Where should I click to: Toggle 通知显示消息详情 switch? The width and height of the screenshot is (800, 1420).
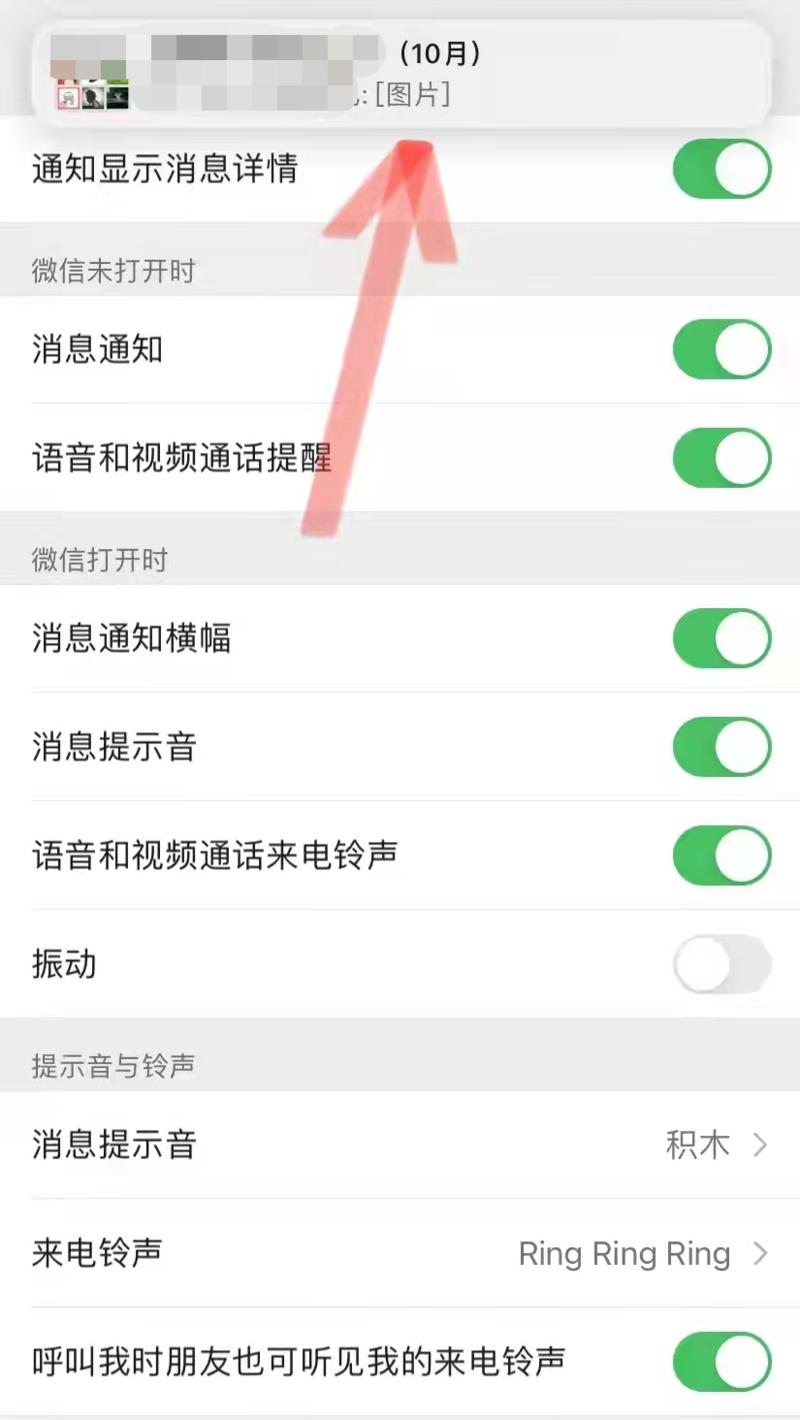pos(722,169)
